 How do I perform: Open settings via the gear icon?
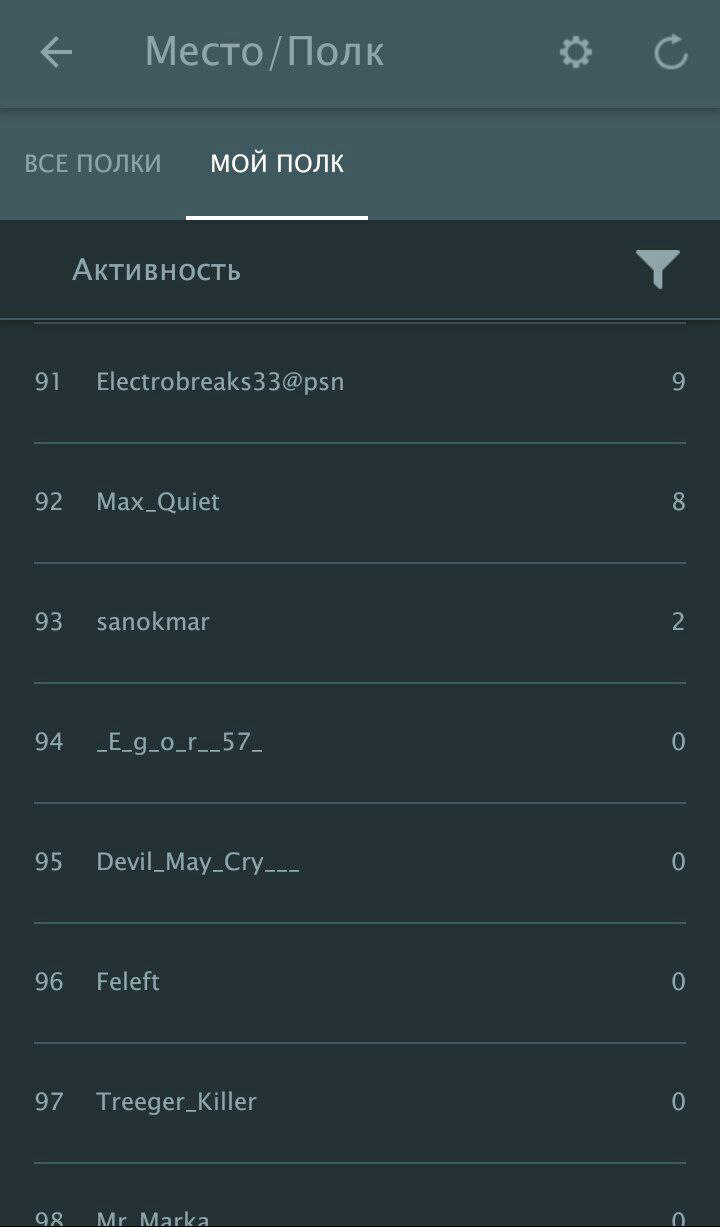pyautogui.click(x=575, y=53)
